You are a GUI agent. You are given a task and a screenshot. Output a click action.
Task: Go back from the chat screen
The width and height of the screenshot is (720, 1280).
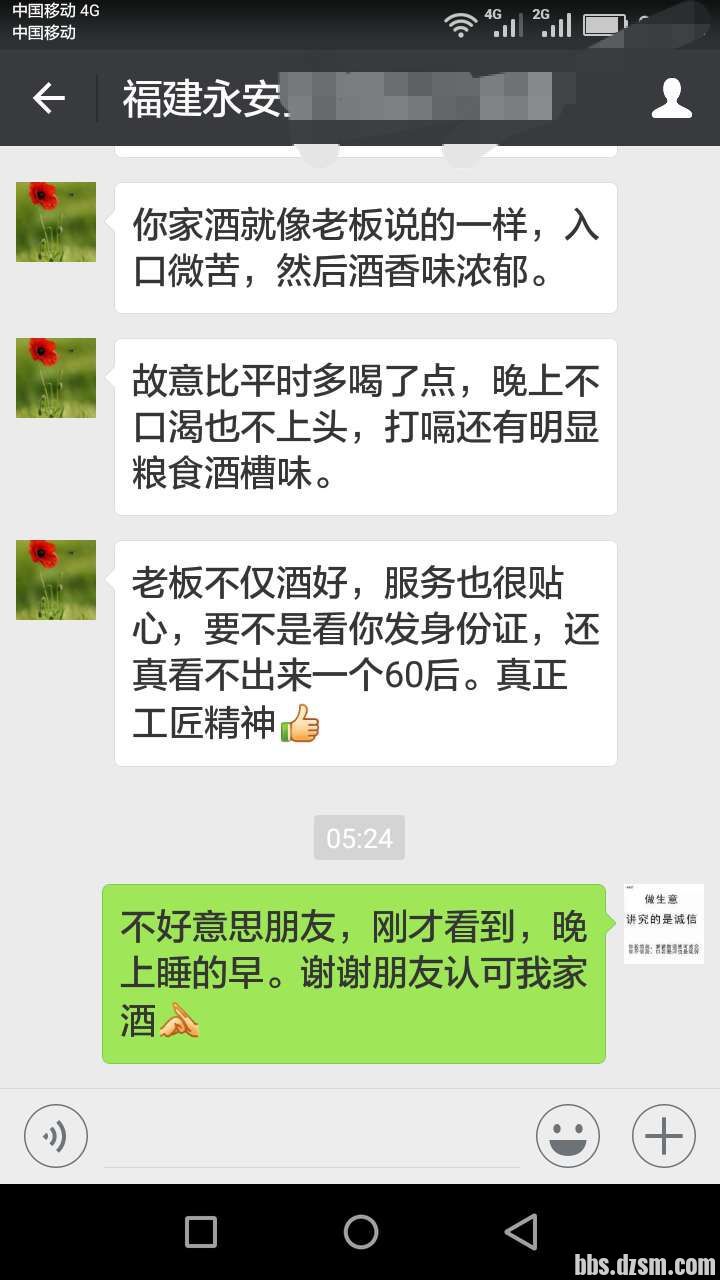tap(48, 98)
